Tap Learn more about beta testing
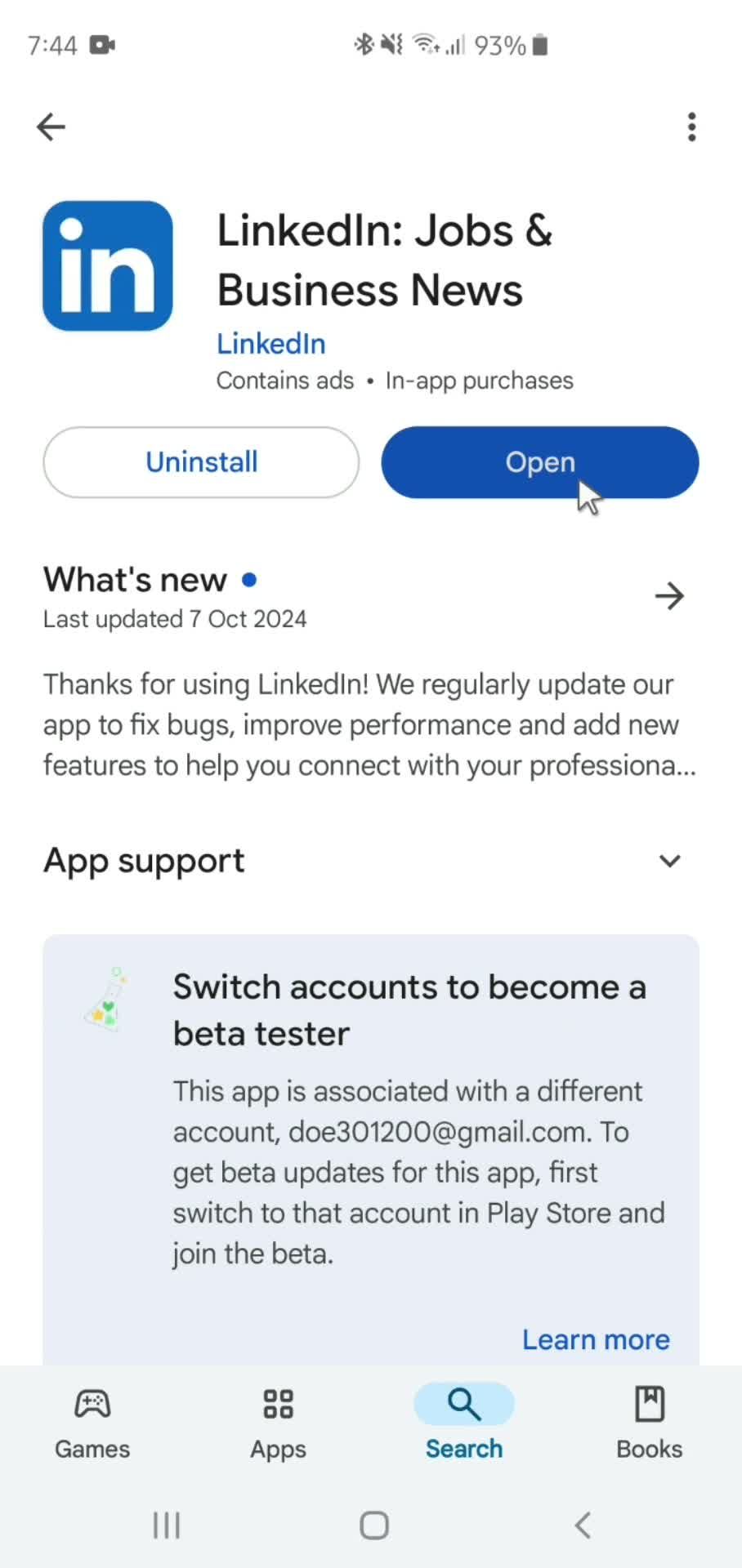Screen dimensions: 742x1568 [x=595, y=1339]
